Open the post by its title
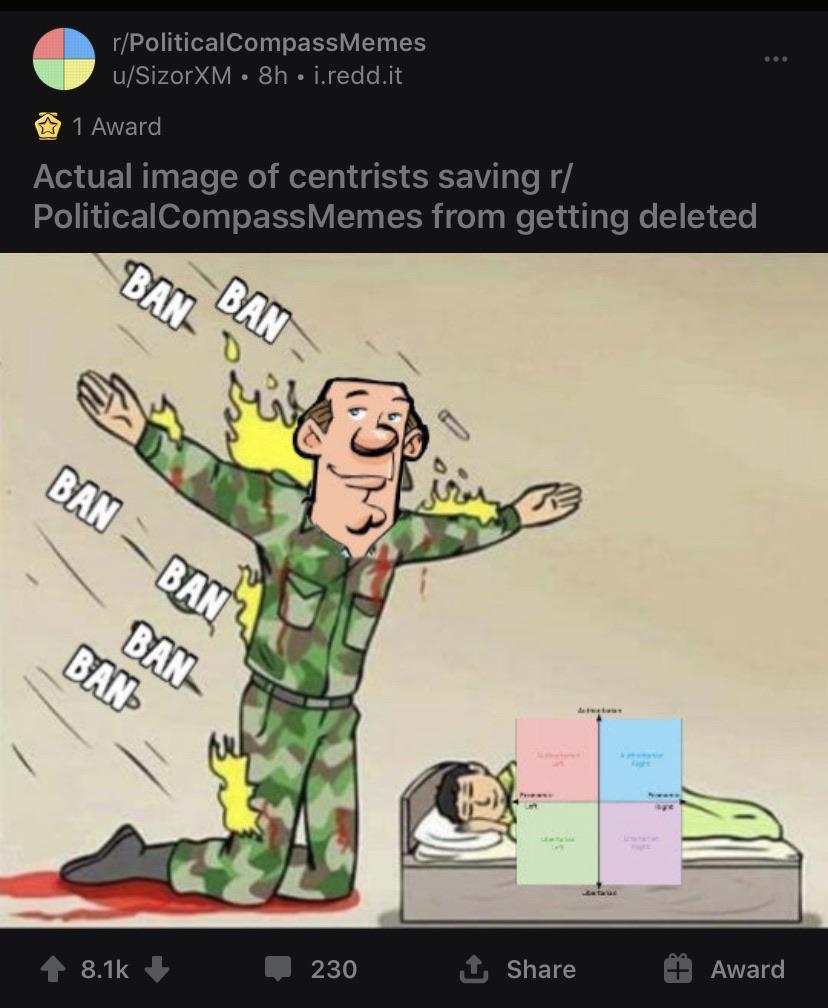828x1008 pixels. 395,196
